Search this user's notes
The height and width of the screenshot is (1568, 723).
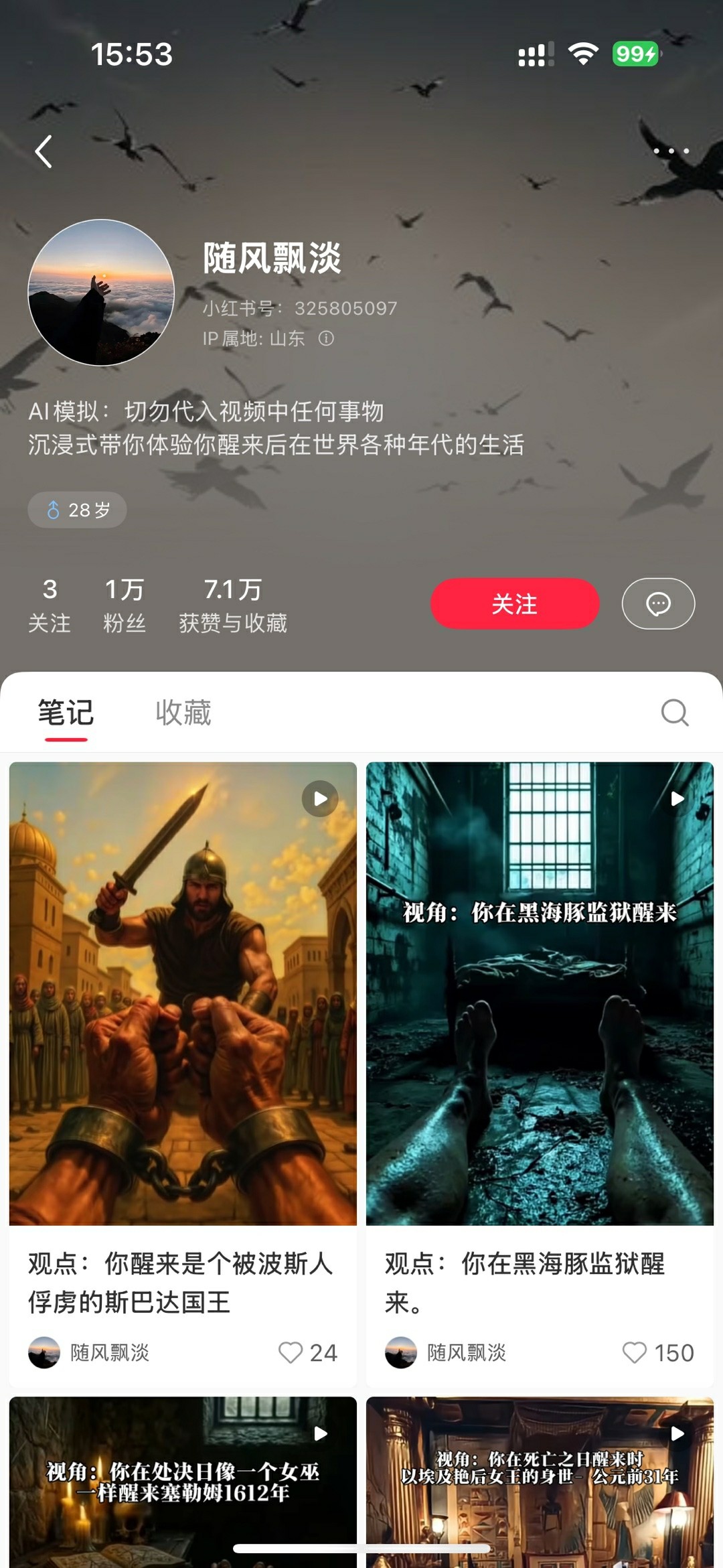coord(674,713)
